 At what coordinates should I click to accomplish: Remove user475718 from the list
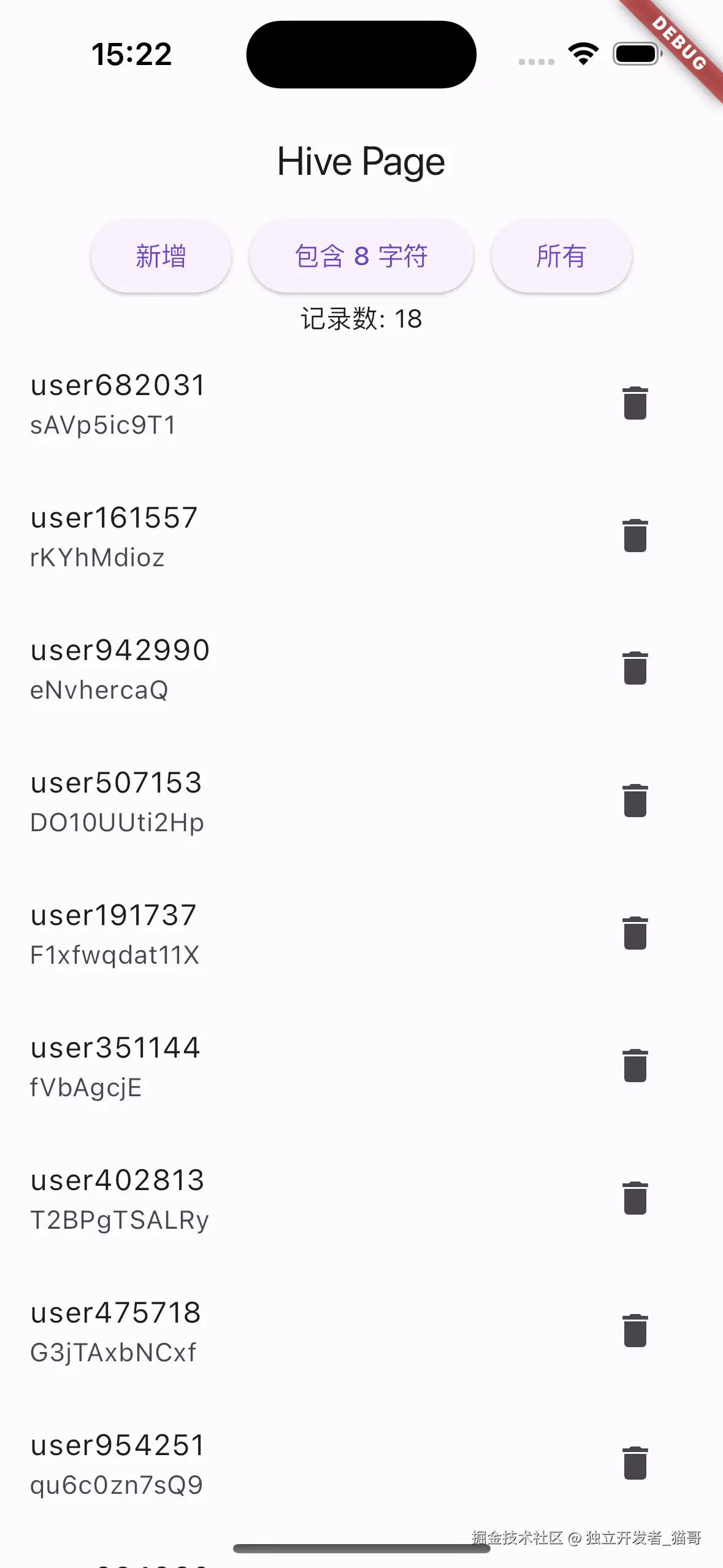635,1331
